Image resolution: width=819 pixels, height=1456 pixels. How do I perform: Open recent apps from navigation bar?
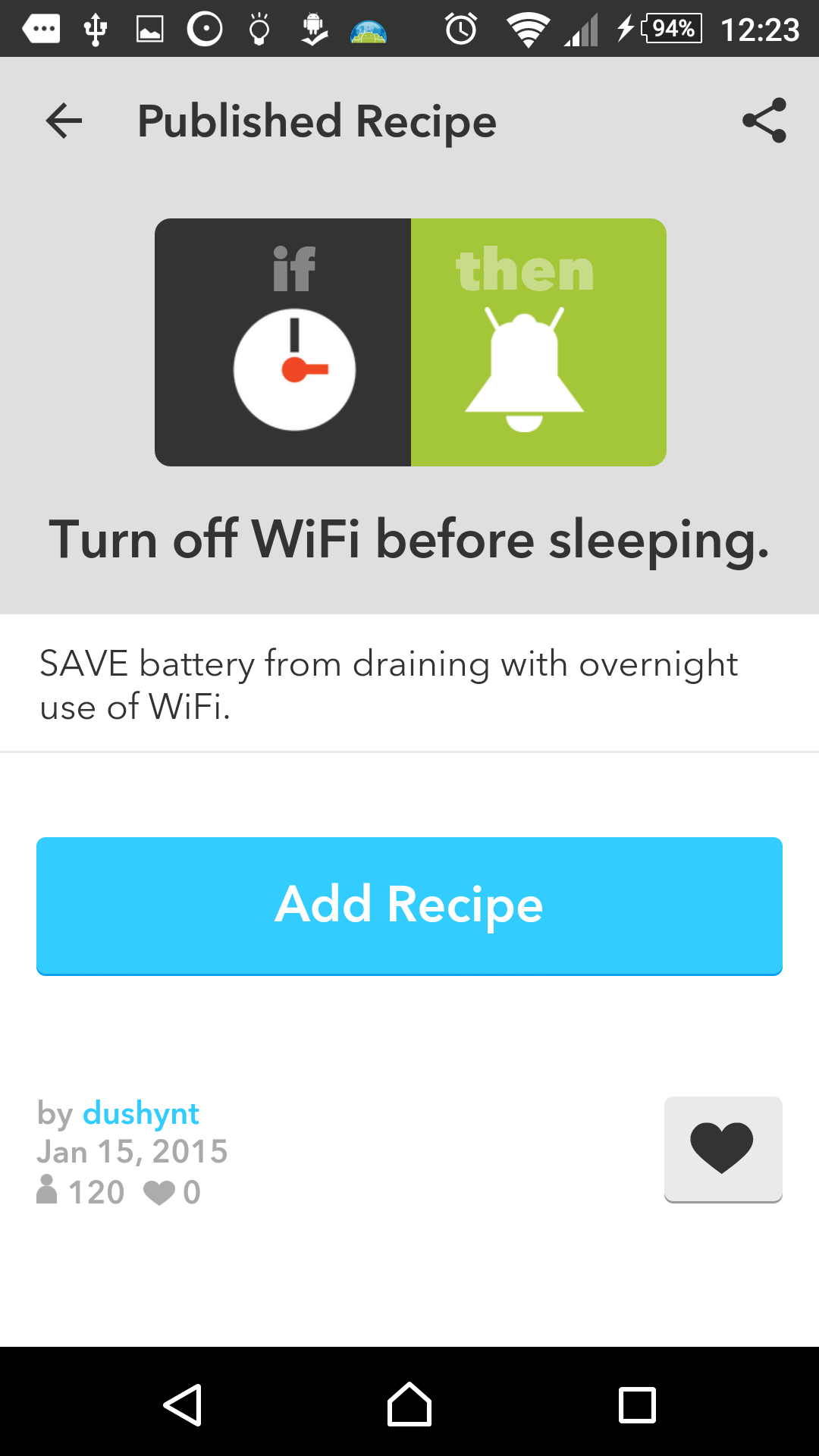coord(637,1405)
